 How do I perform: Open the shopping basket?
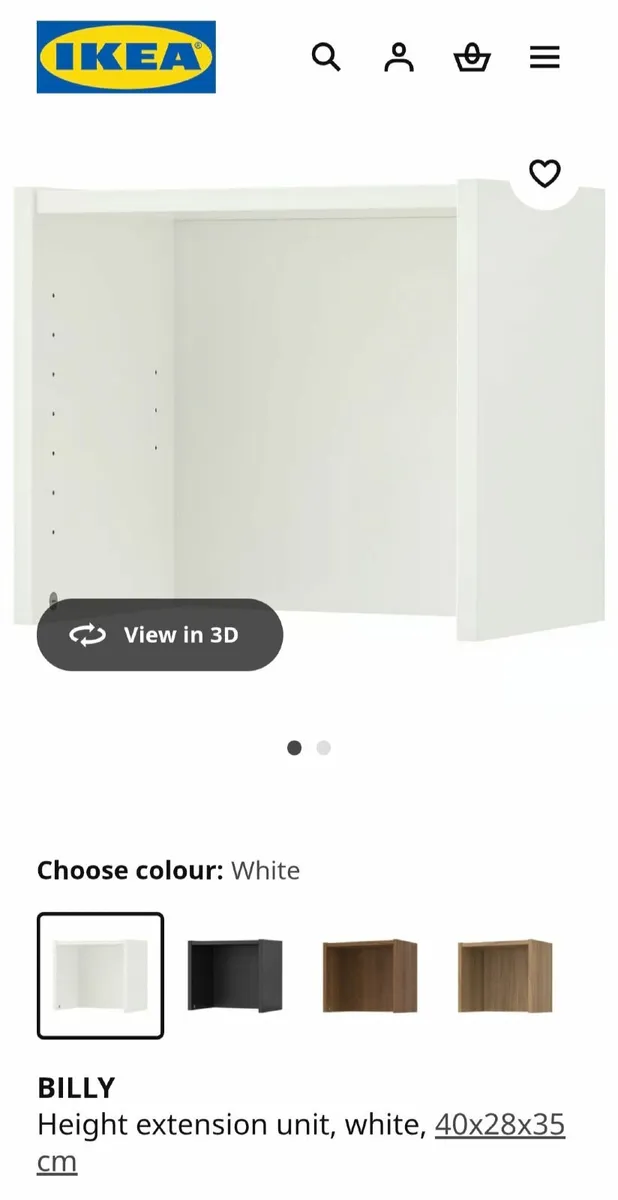tap(471, 58)
